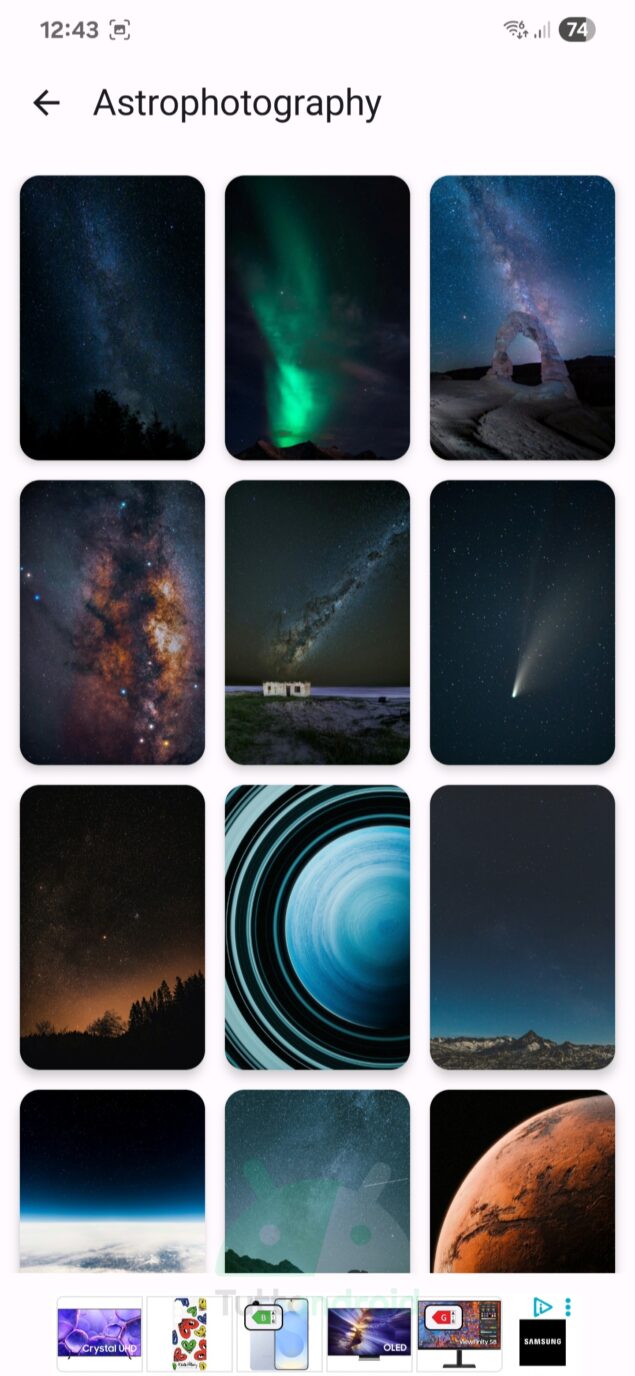
Task: Open the green aurora wallpaper
Action: coord(317,317)
